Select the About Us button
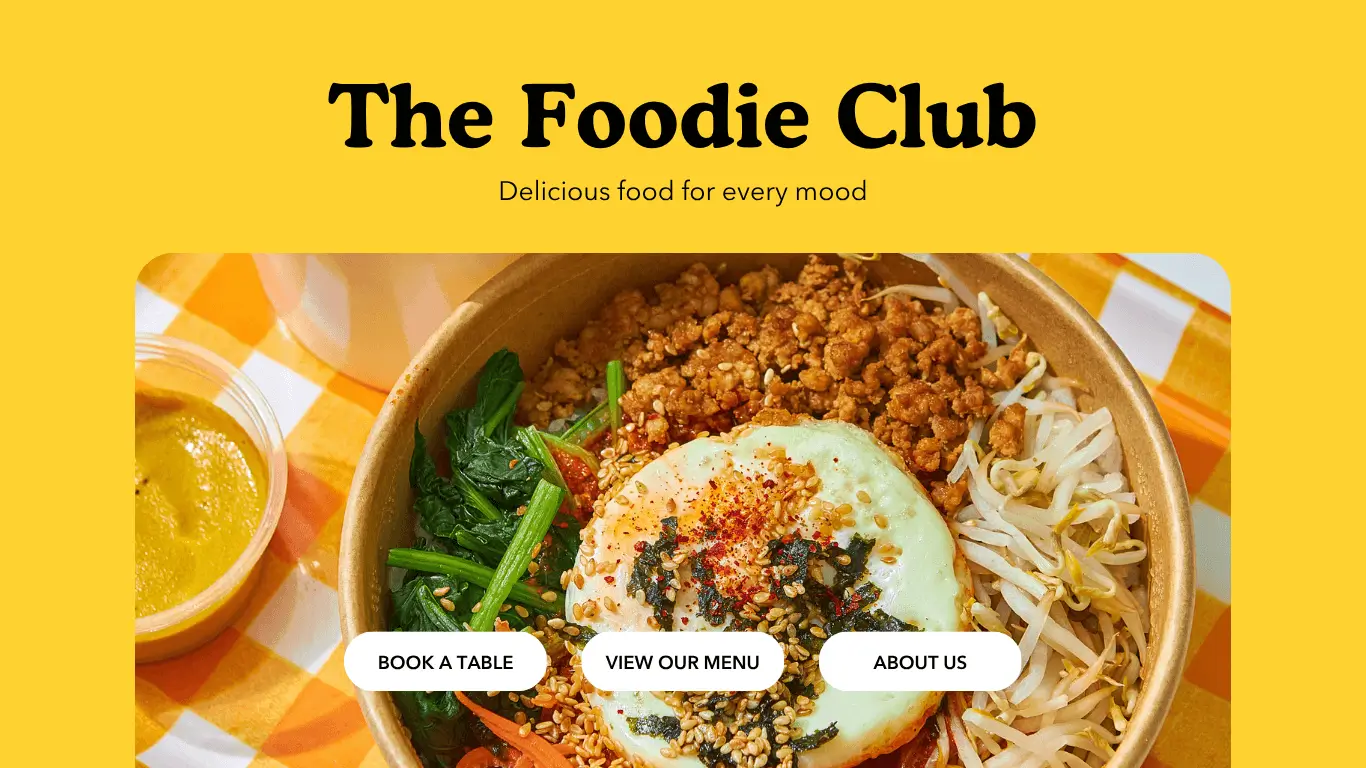 click(920, 662)
